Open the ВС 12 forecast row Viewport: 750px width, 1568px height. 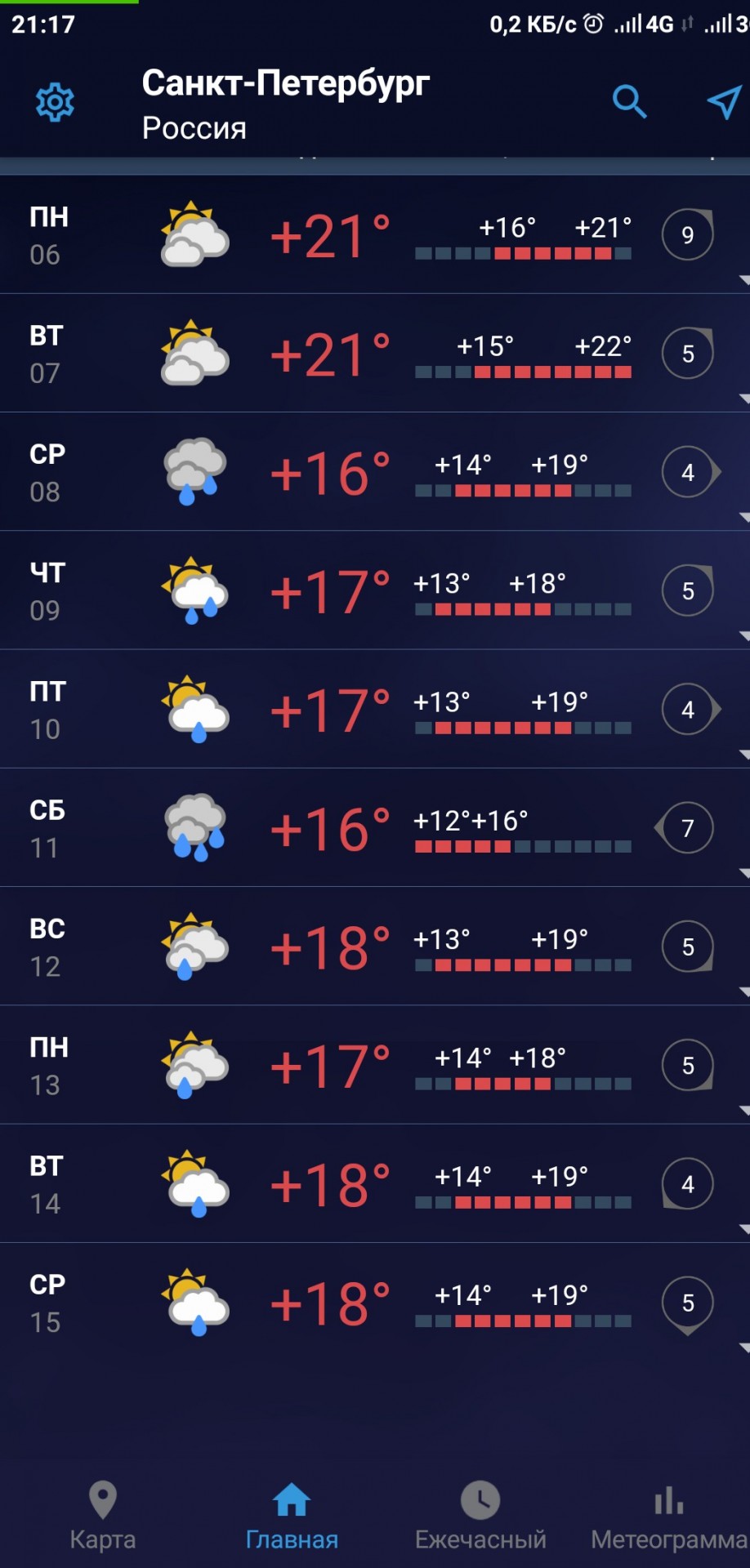tap(375, 946)
